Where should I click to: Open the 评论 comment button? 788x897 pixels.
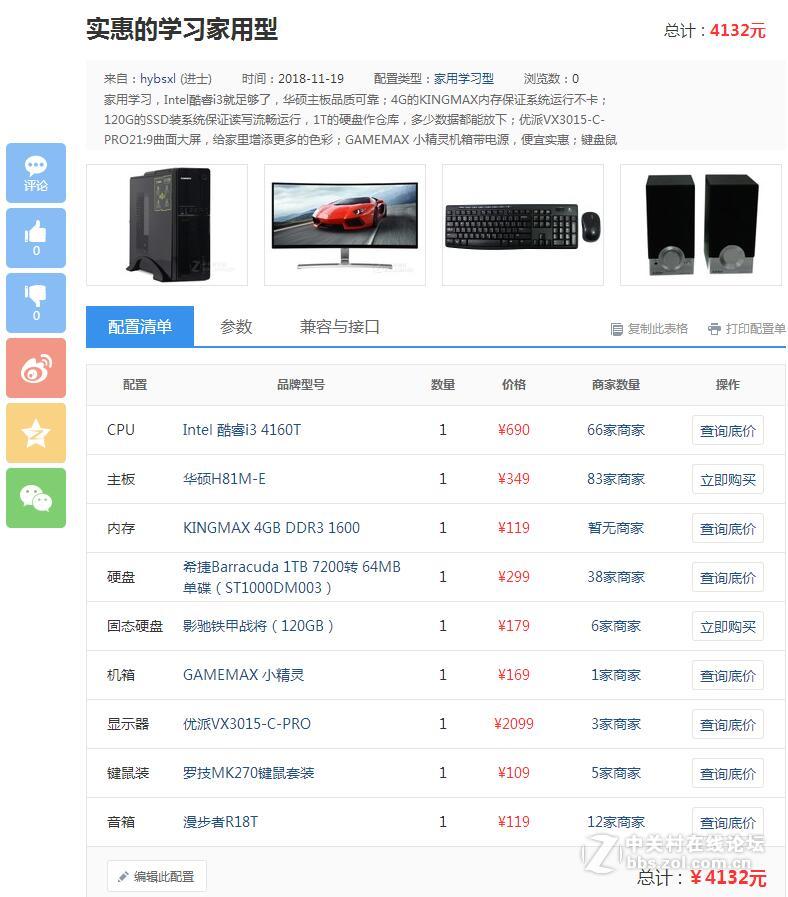[36, 173]
